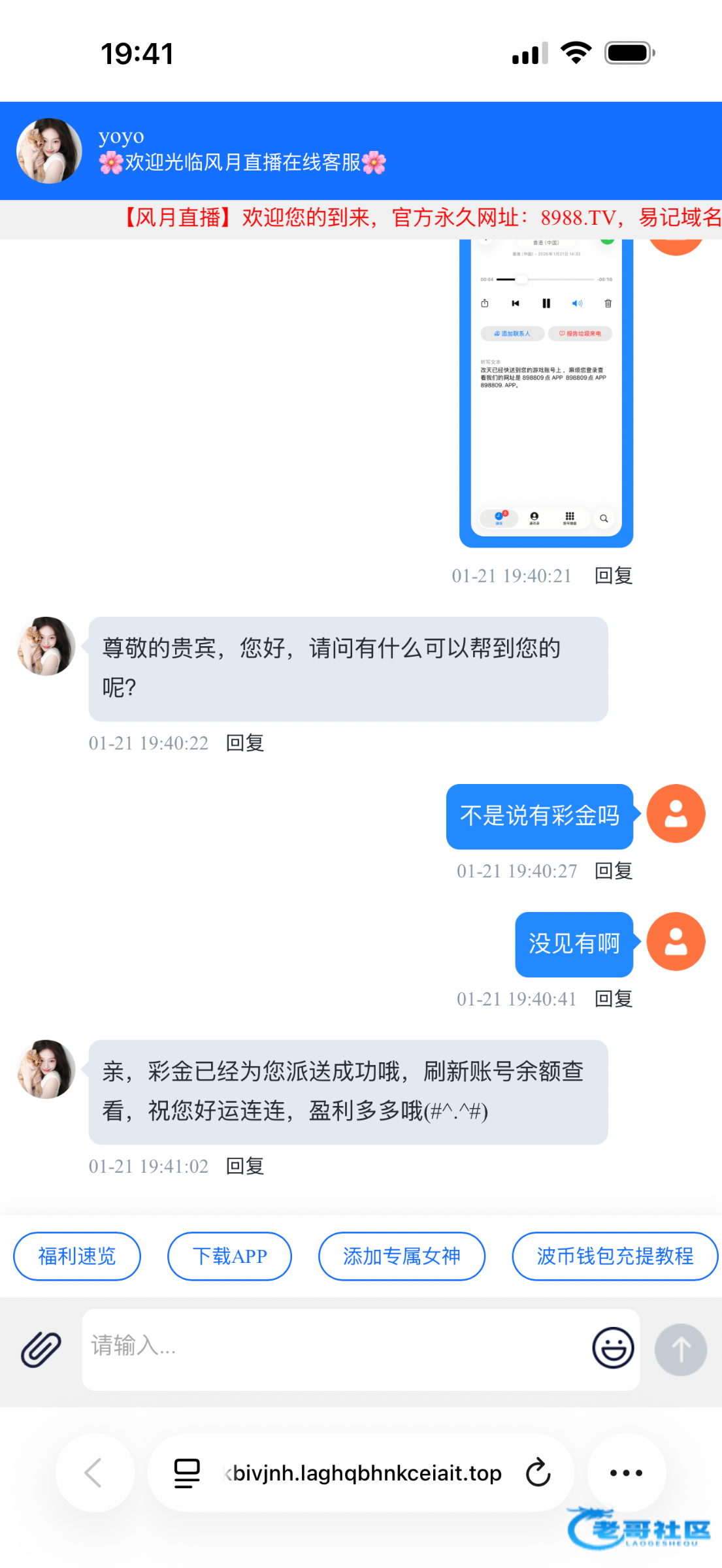Reply to the 不是说有彩金吗 message
Viewport: 722px width, 1568px height.
614,871
